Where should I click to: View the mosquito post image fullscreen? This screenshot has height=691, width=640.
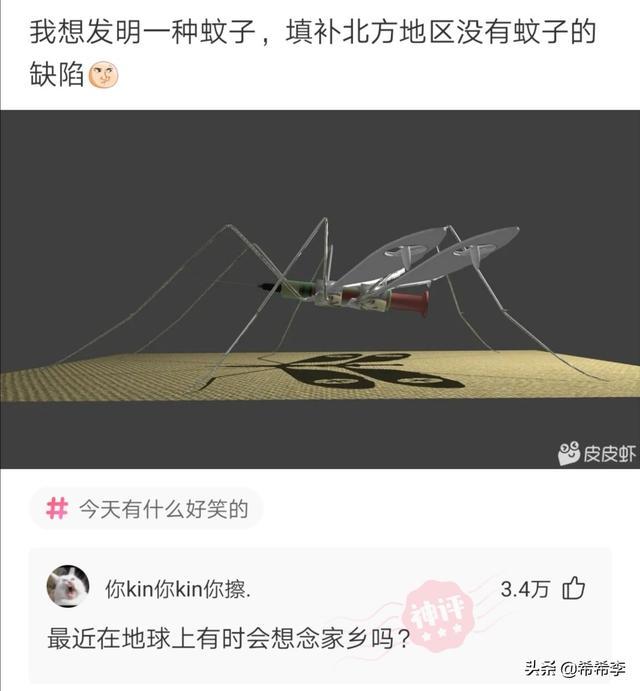pyautogui.click(x=320, y=290)
